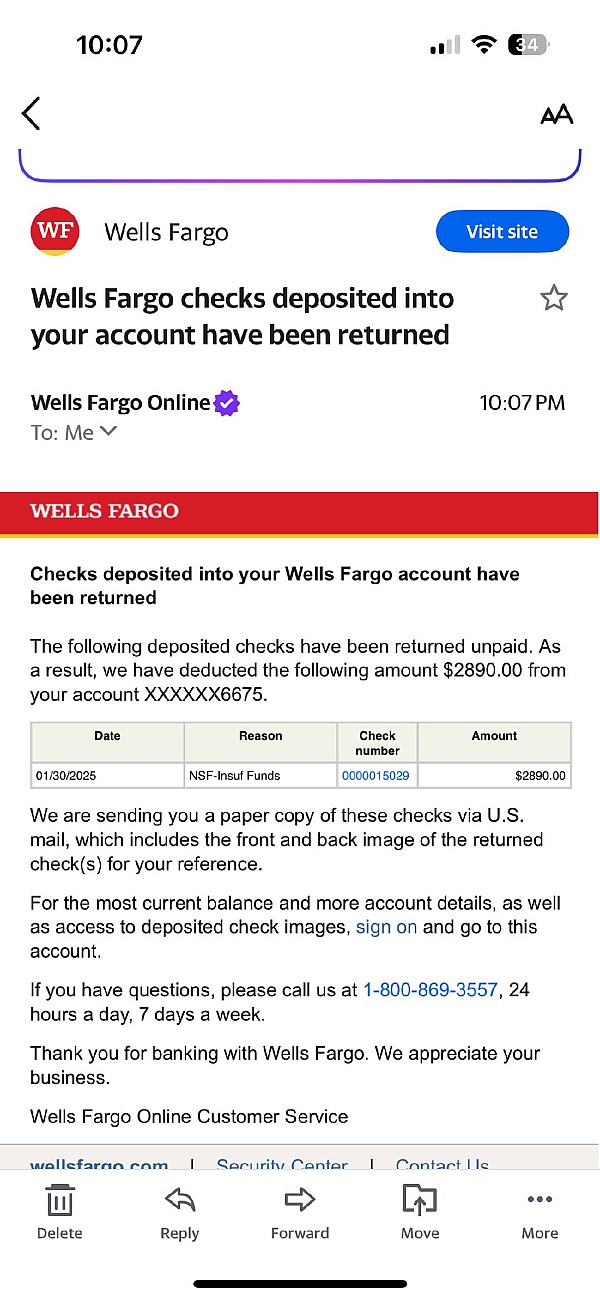Open the More options menu
600x1300 pixels.
pos(540,1212)
